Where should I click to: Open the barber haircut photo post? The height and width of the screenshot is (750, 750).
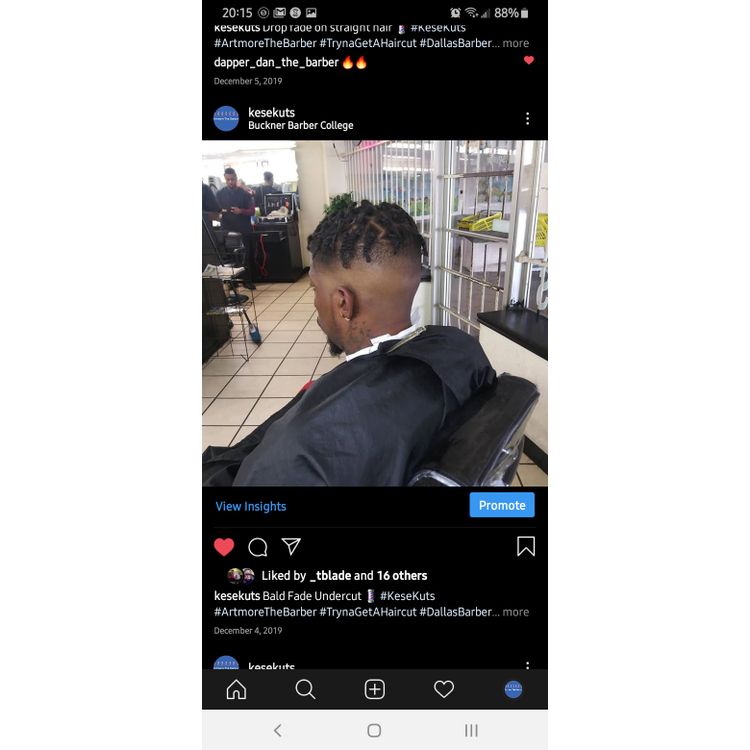tap(375, 313)
